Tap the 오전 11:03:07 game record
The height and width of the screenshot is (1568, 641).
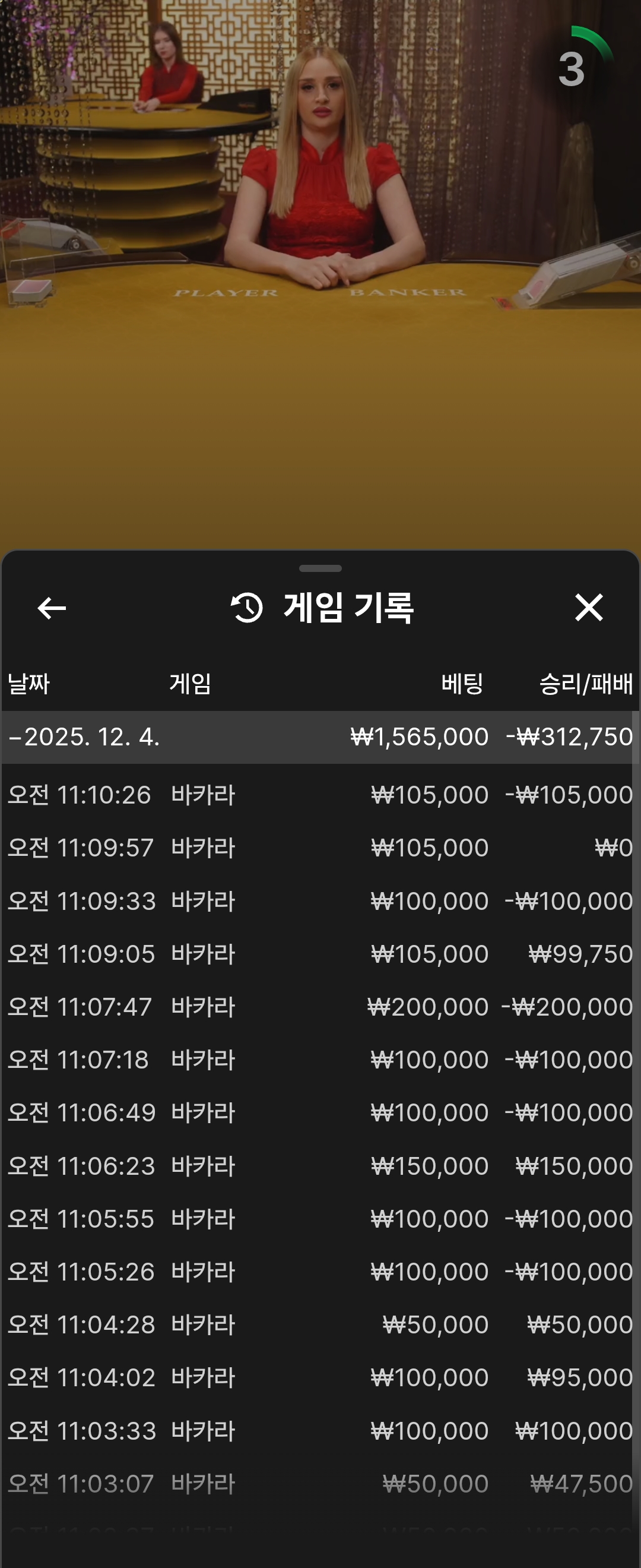tap(320, 1484)
